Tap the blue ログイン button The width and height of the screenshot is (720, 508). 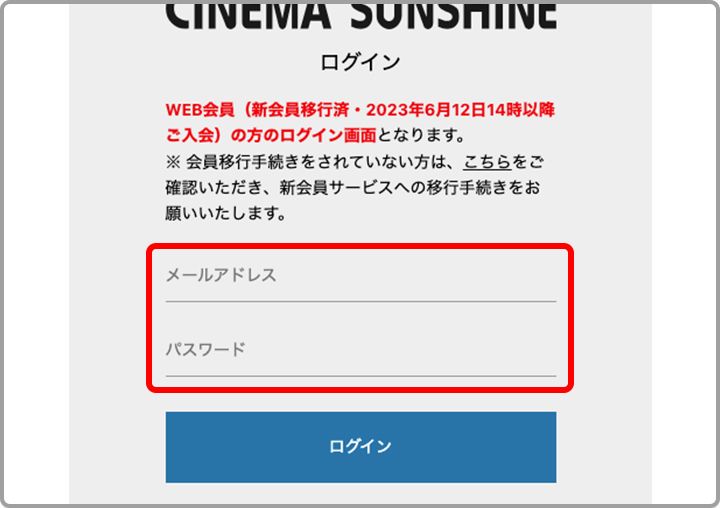360,447
